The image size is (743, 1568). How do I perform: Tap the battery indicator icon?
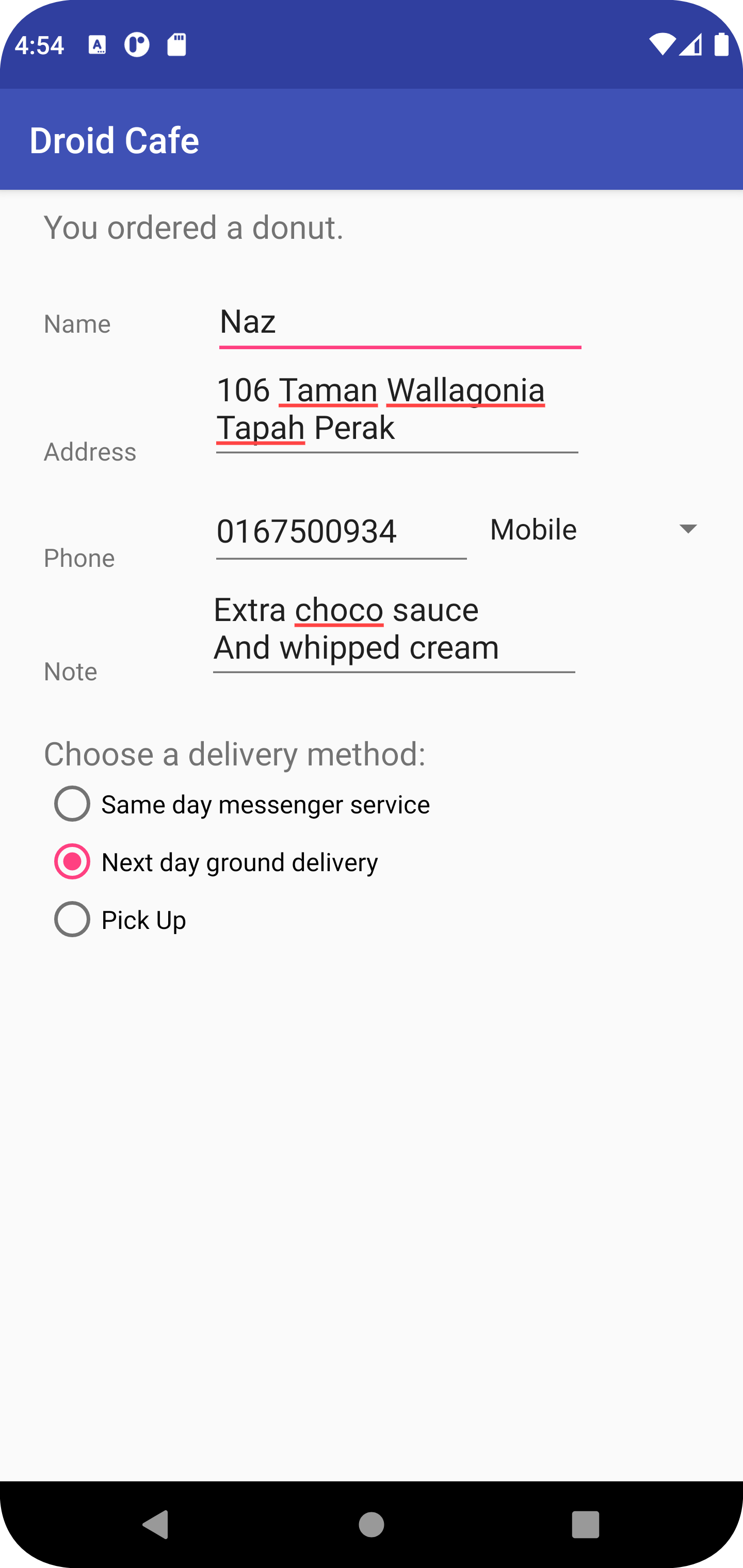722,43
